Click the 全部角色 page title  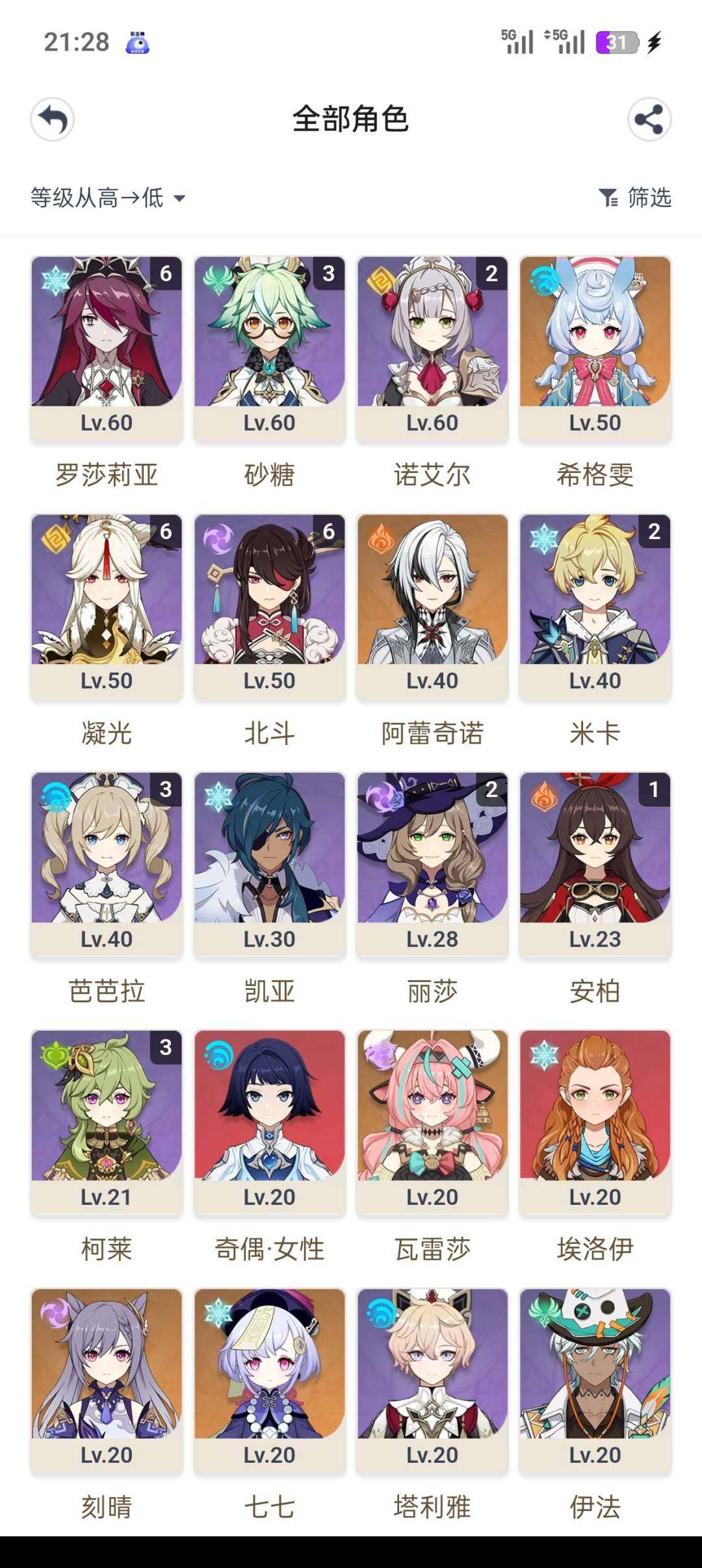coord(351,120)
